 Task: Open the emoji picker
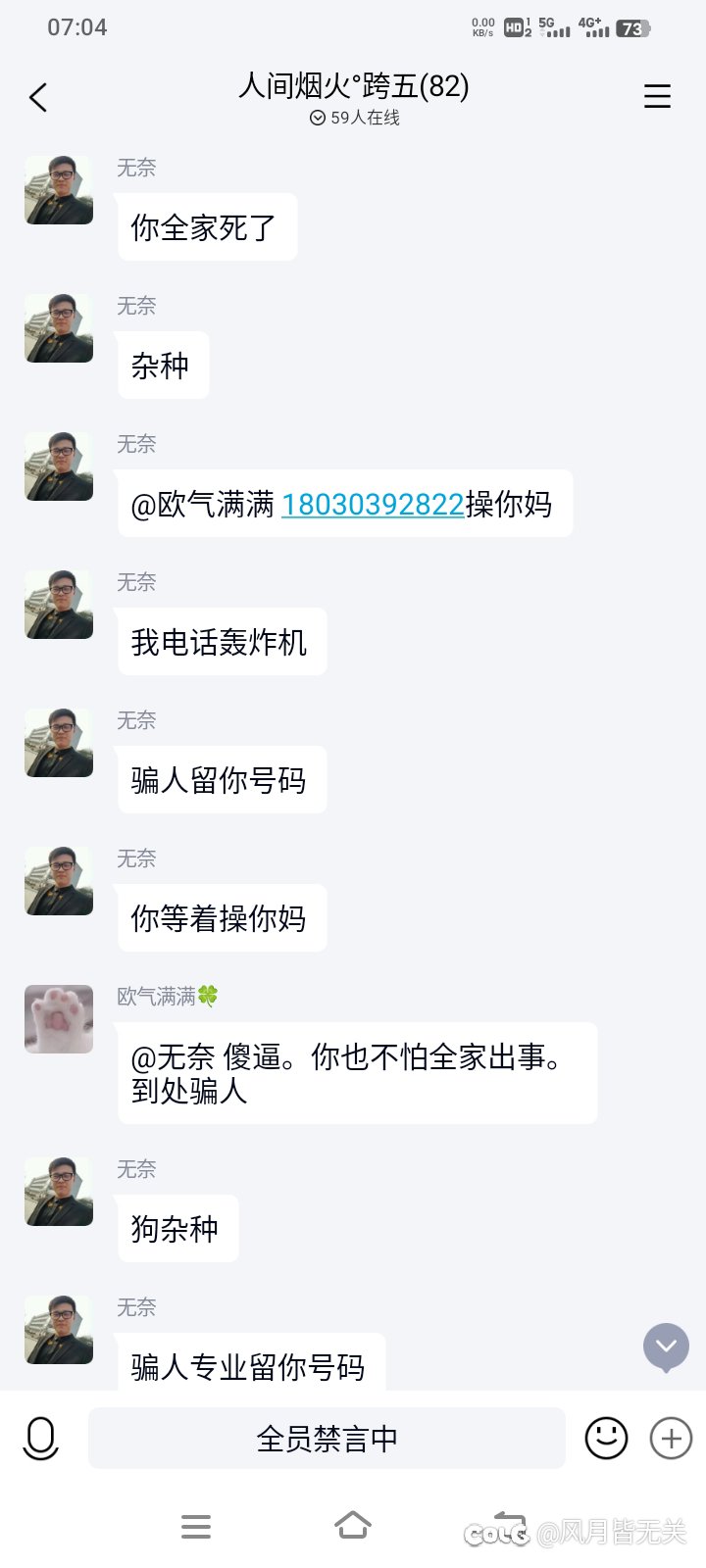(606, 1439)
